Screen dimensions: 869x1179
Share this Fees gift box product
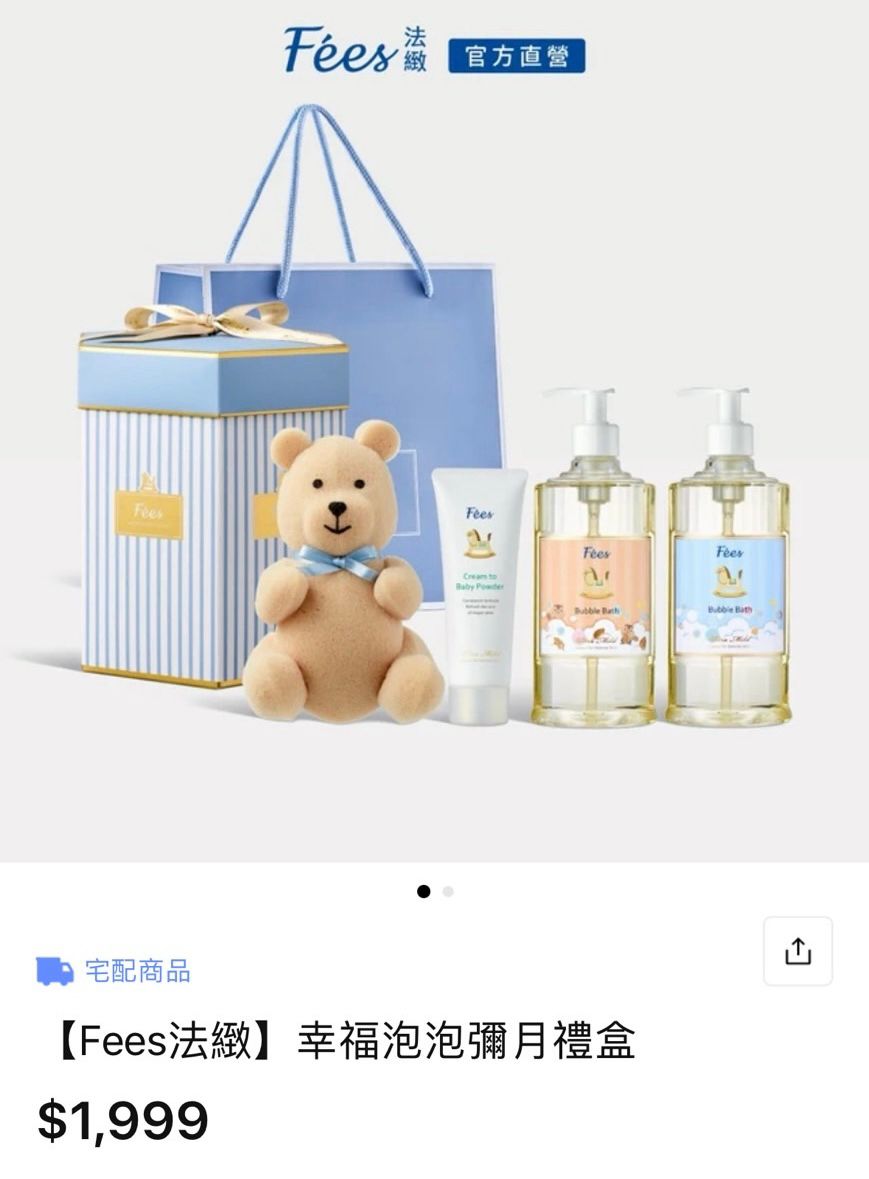click(x=797, y=951)
